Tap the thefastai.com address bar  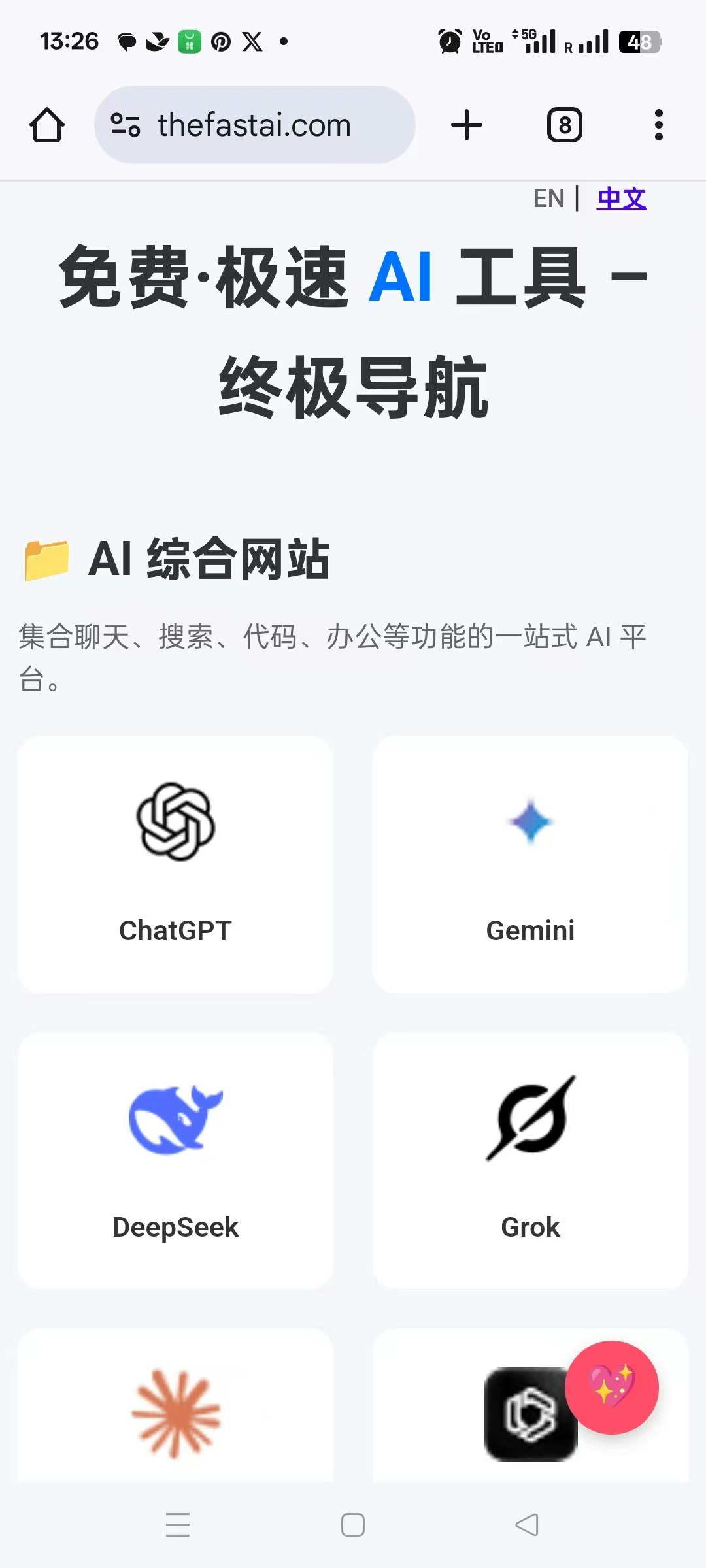point(255,125)
